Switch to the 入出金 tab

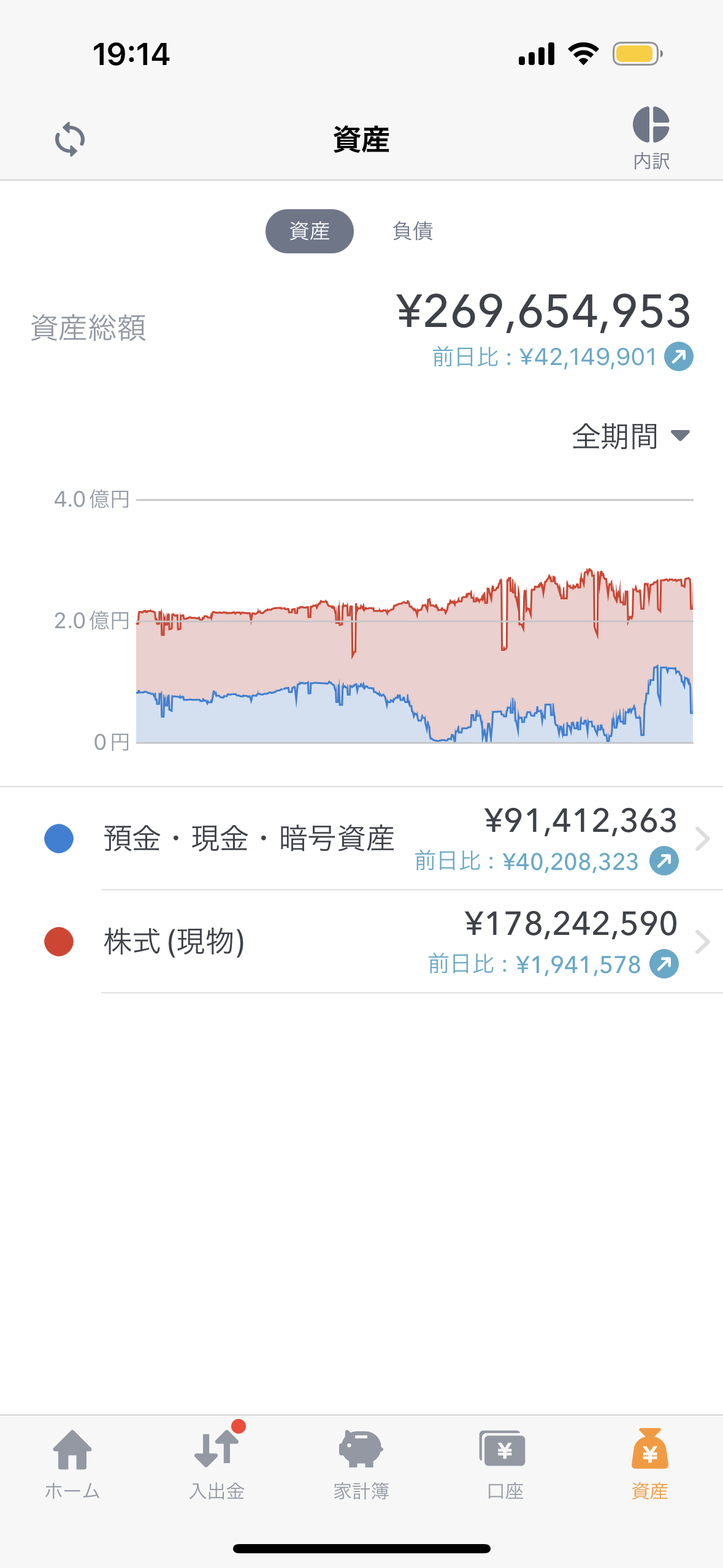(x=217, y=1464)
